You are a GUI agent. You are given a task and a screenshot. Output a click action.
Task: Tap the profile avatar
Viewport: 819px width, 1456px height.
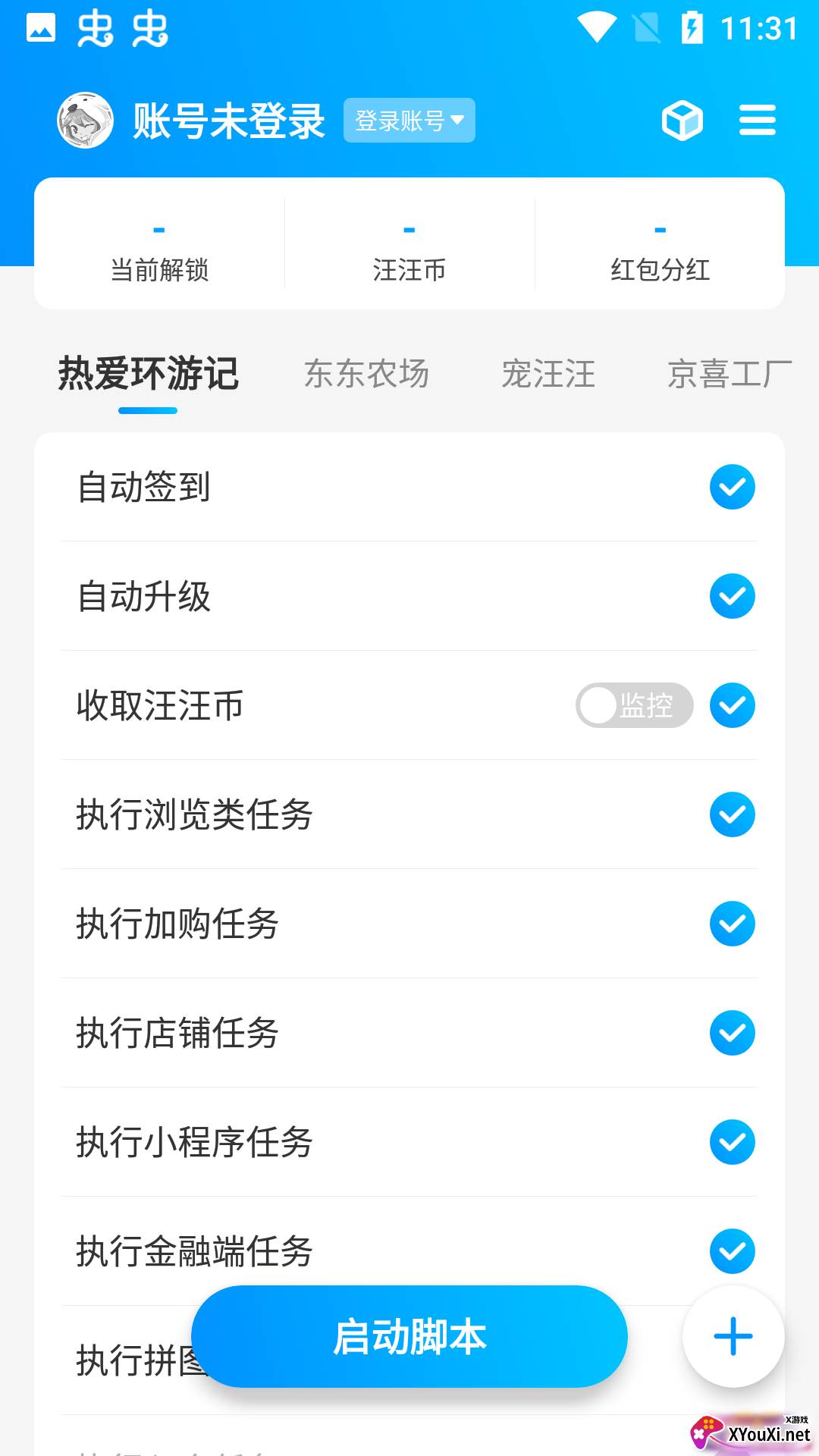(86, 120)
